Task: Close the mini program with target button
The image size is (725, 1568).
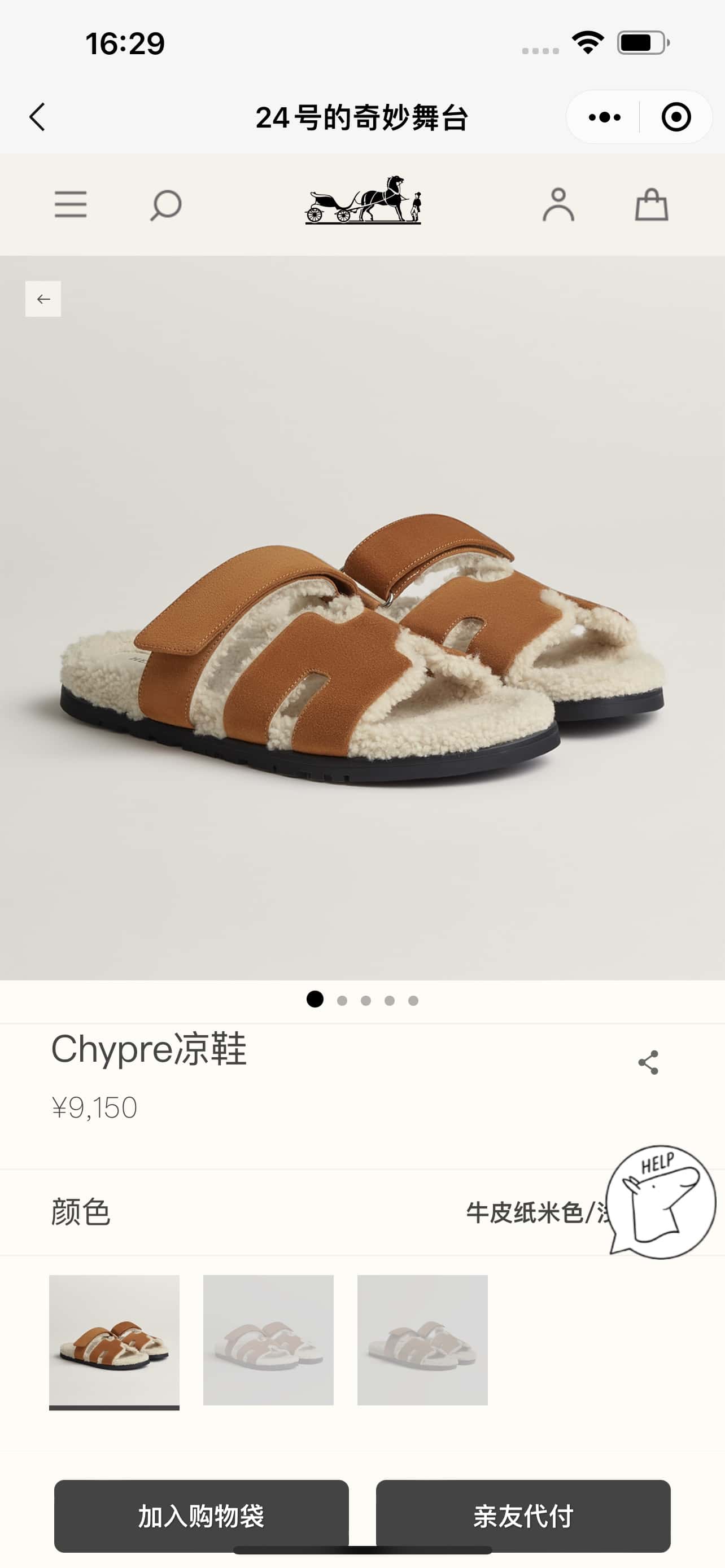Action: [676, 117]
